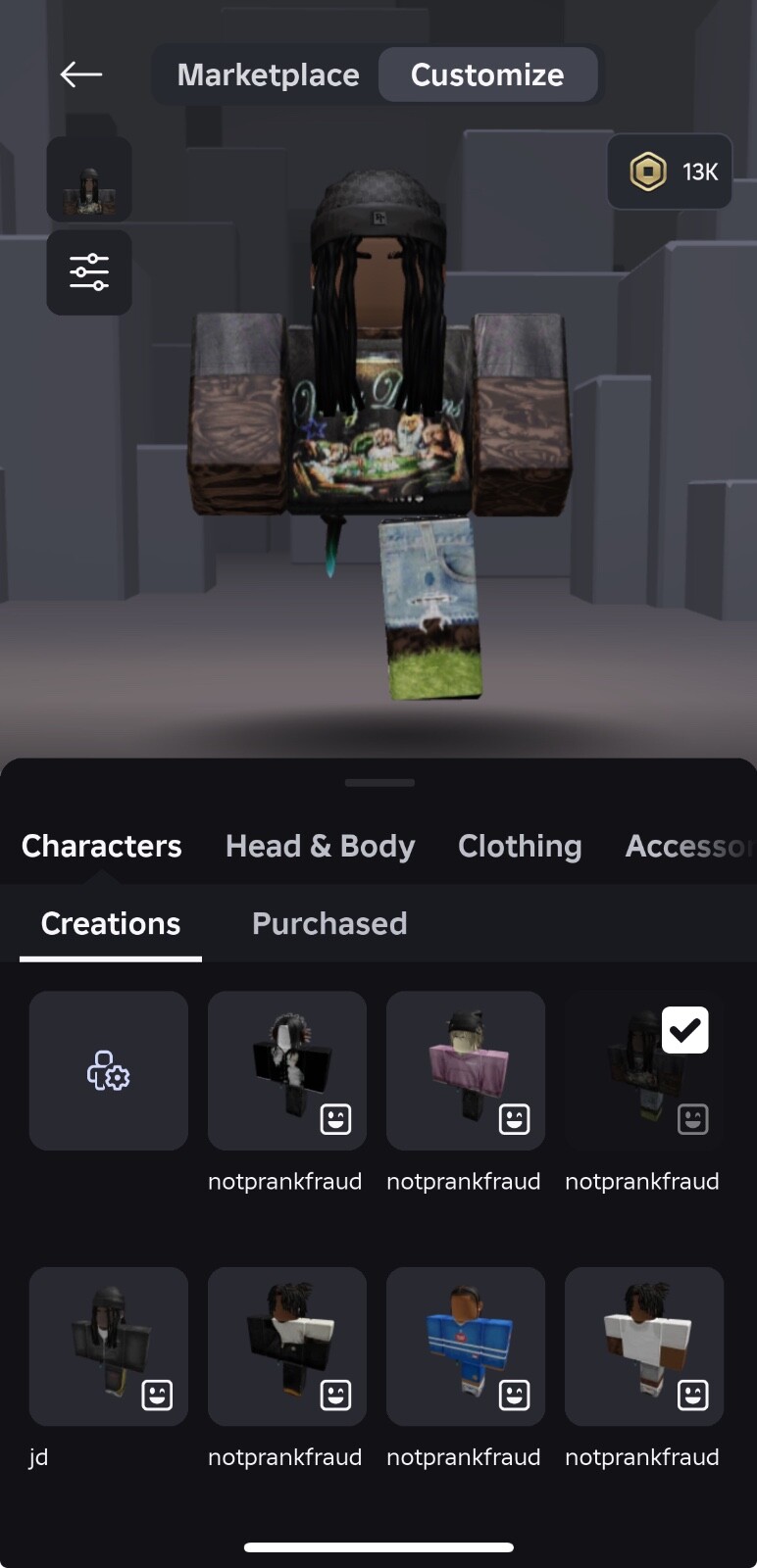Tap the face icon on the white shirt outfit

point(693,1395)
